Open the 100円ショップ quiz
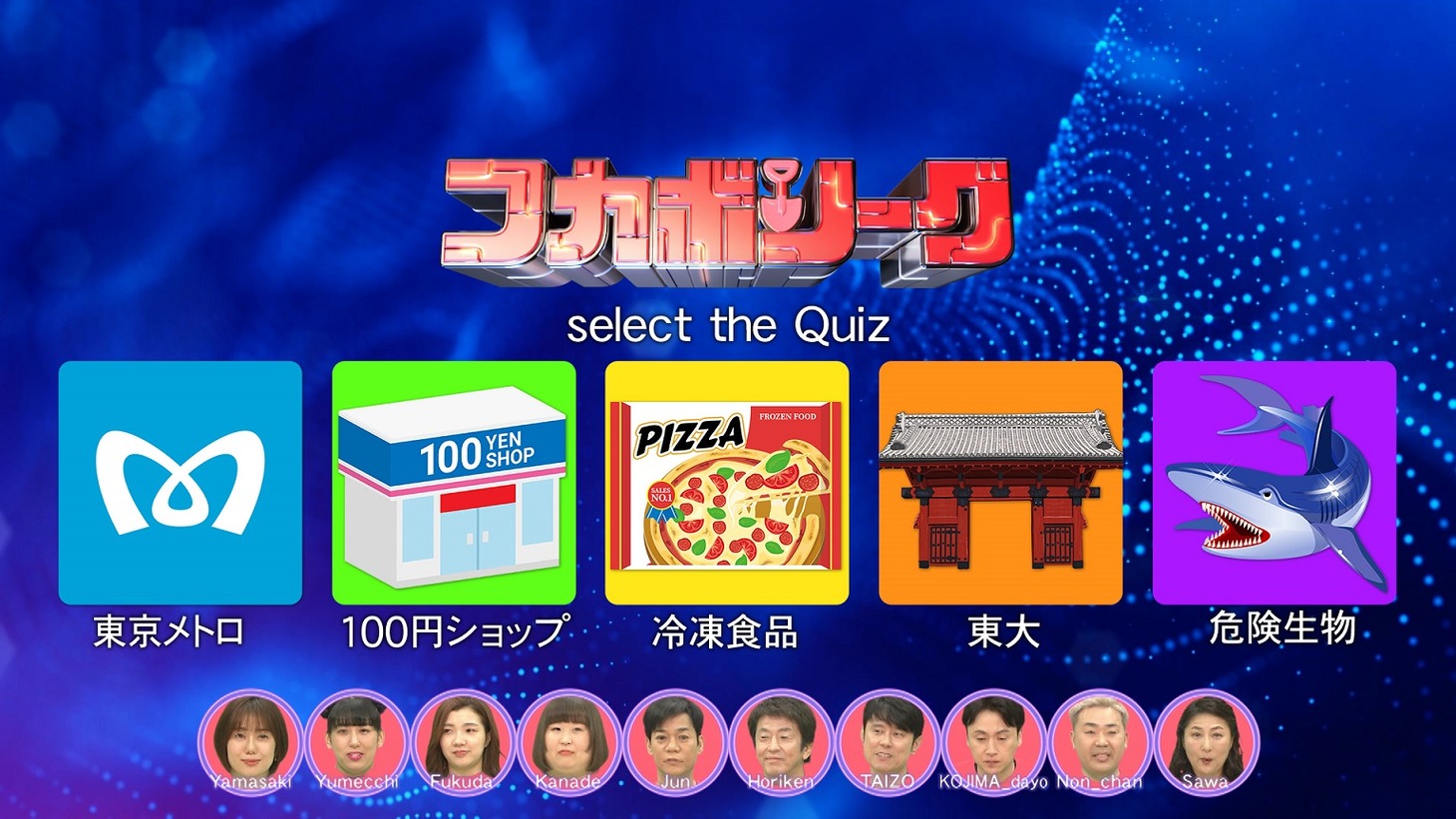 (x=454, y=483)
